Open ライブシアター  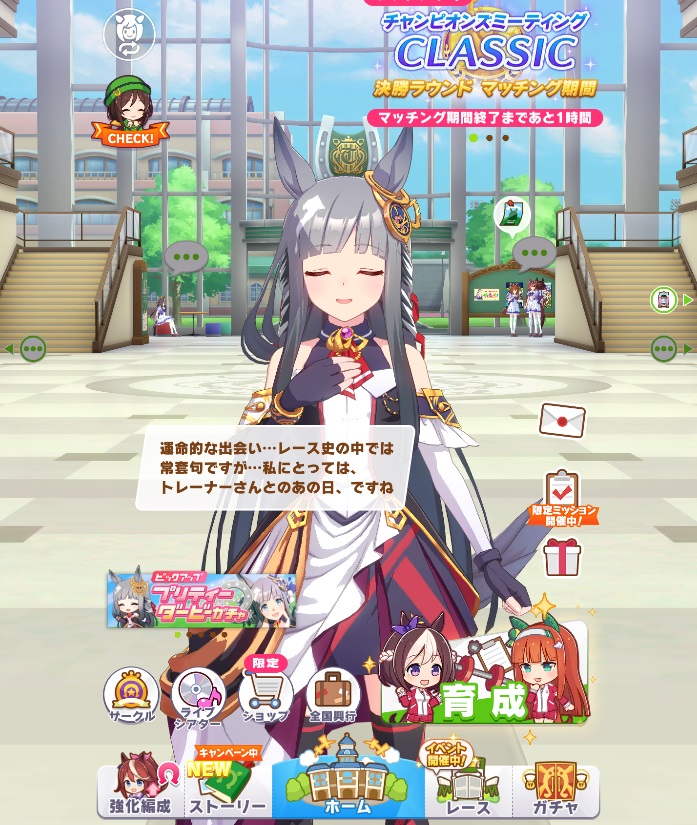point(198,693)
